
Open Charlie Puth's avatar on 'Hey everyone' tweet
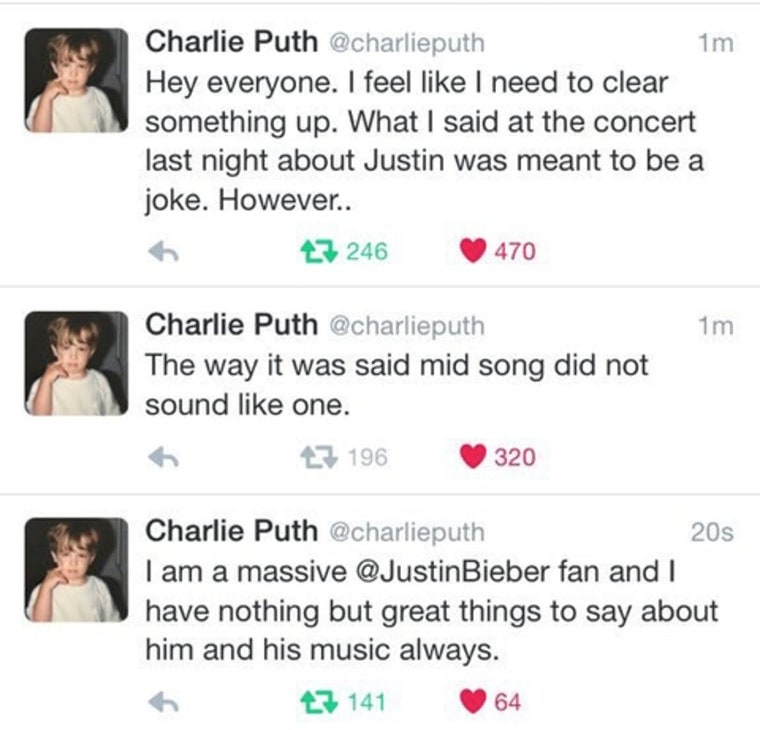[x=77, y=81]
